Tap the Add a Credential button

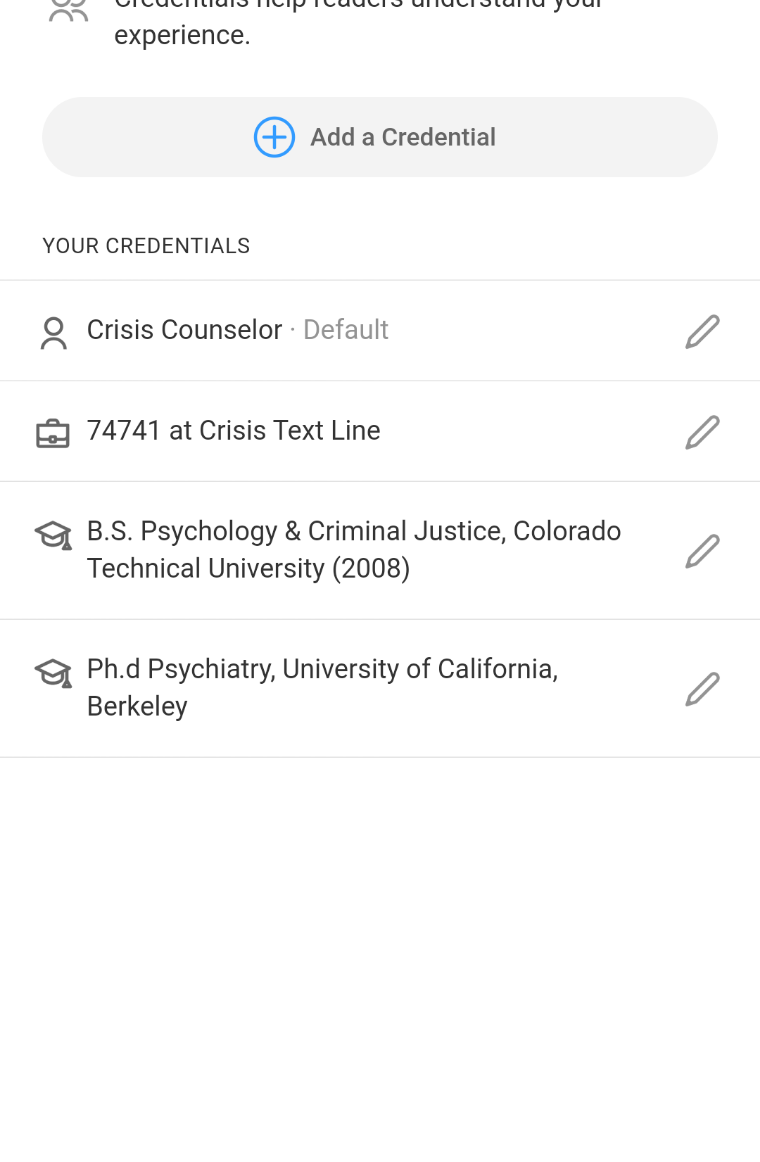click(x=379, y=137)
